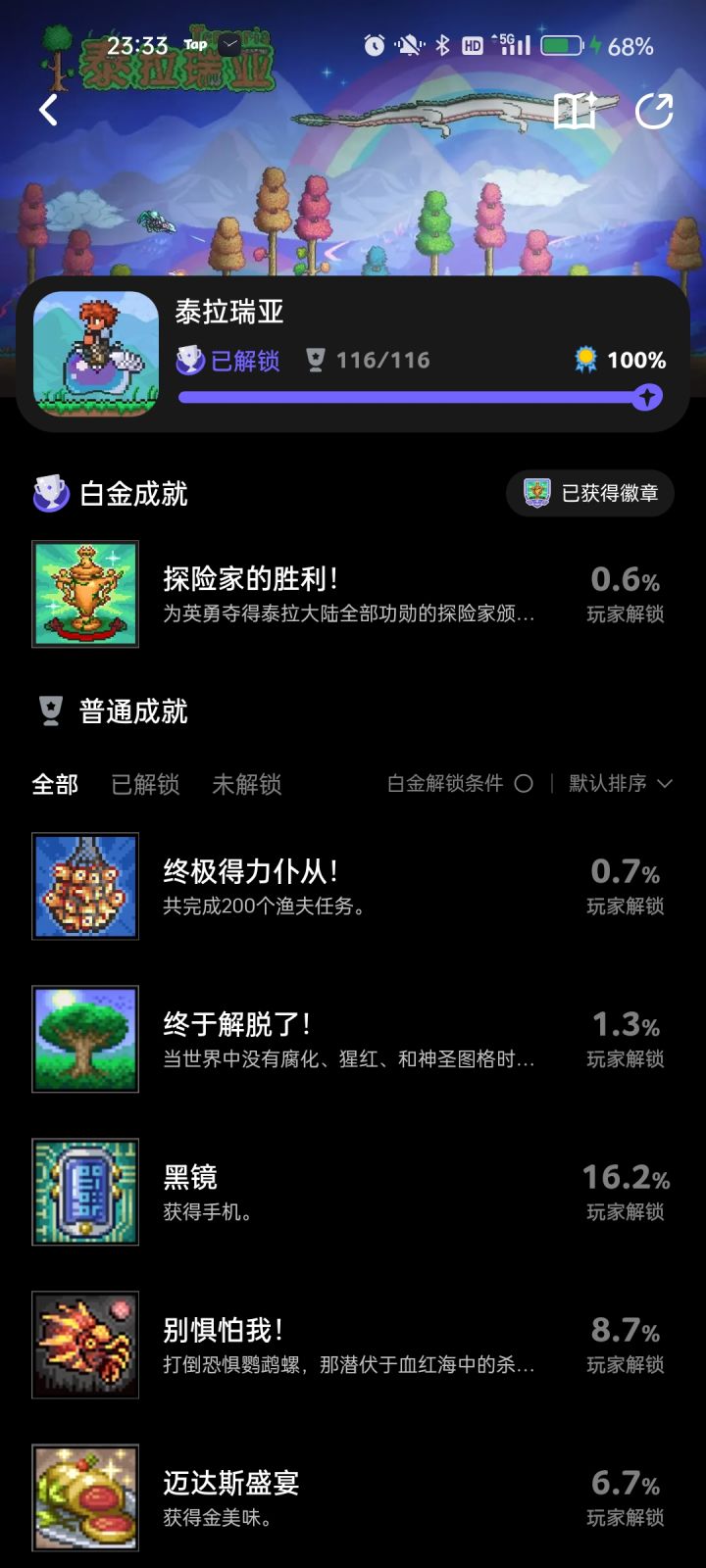This screenshot has height=1568, width=706.
Task: Expand the 默认排序 chevron arrow
Action: coord(664,784)
